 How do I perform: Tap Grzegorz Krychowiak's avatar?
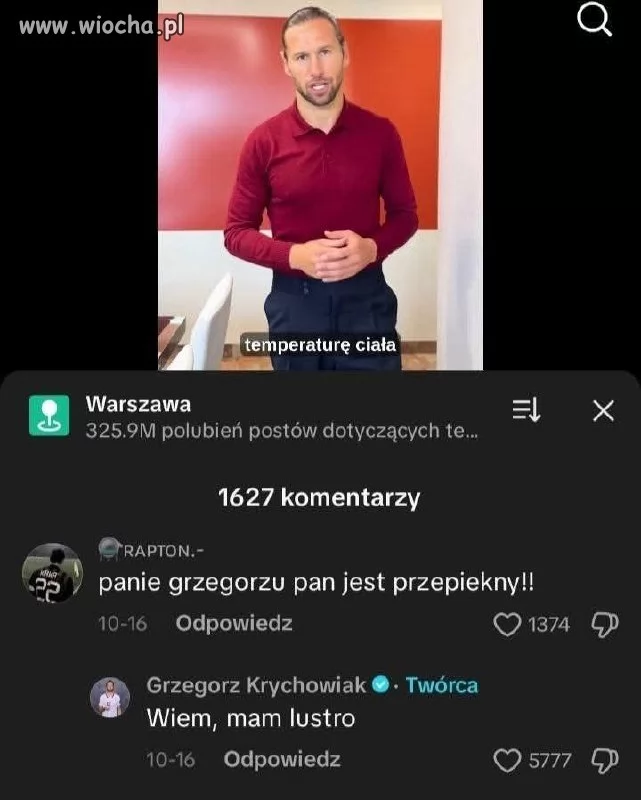point(110,697)
